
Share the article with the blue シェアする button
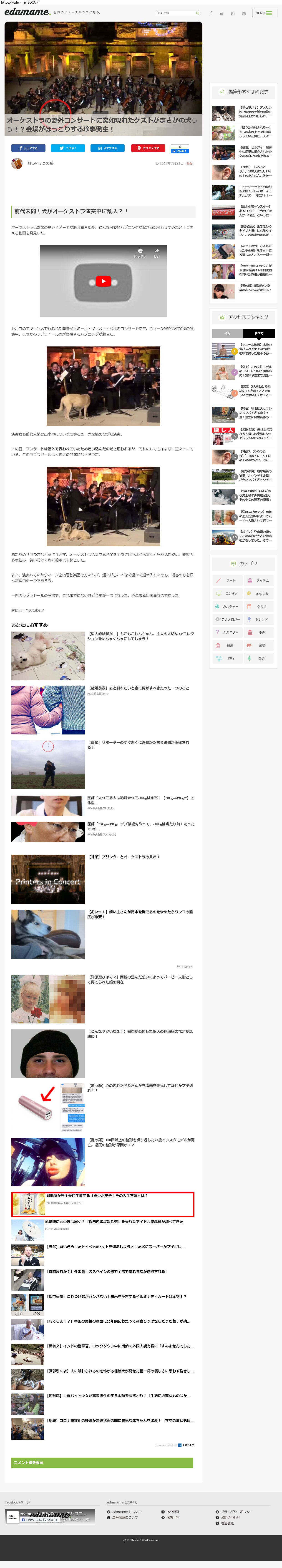click(28, 148)
